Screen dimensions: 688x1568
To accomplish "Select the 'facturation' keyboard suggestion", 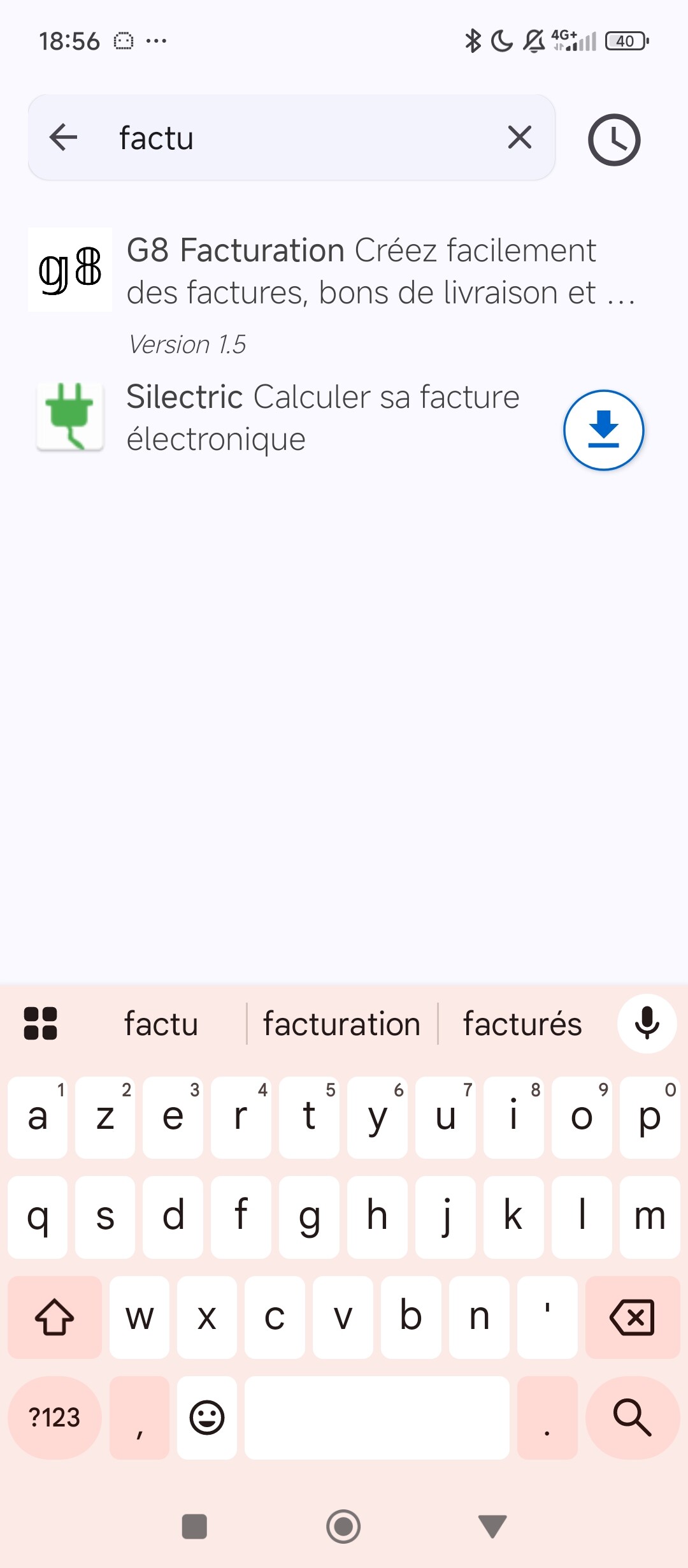I will (x=342, y=1024).
